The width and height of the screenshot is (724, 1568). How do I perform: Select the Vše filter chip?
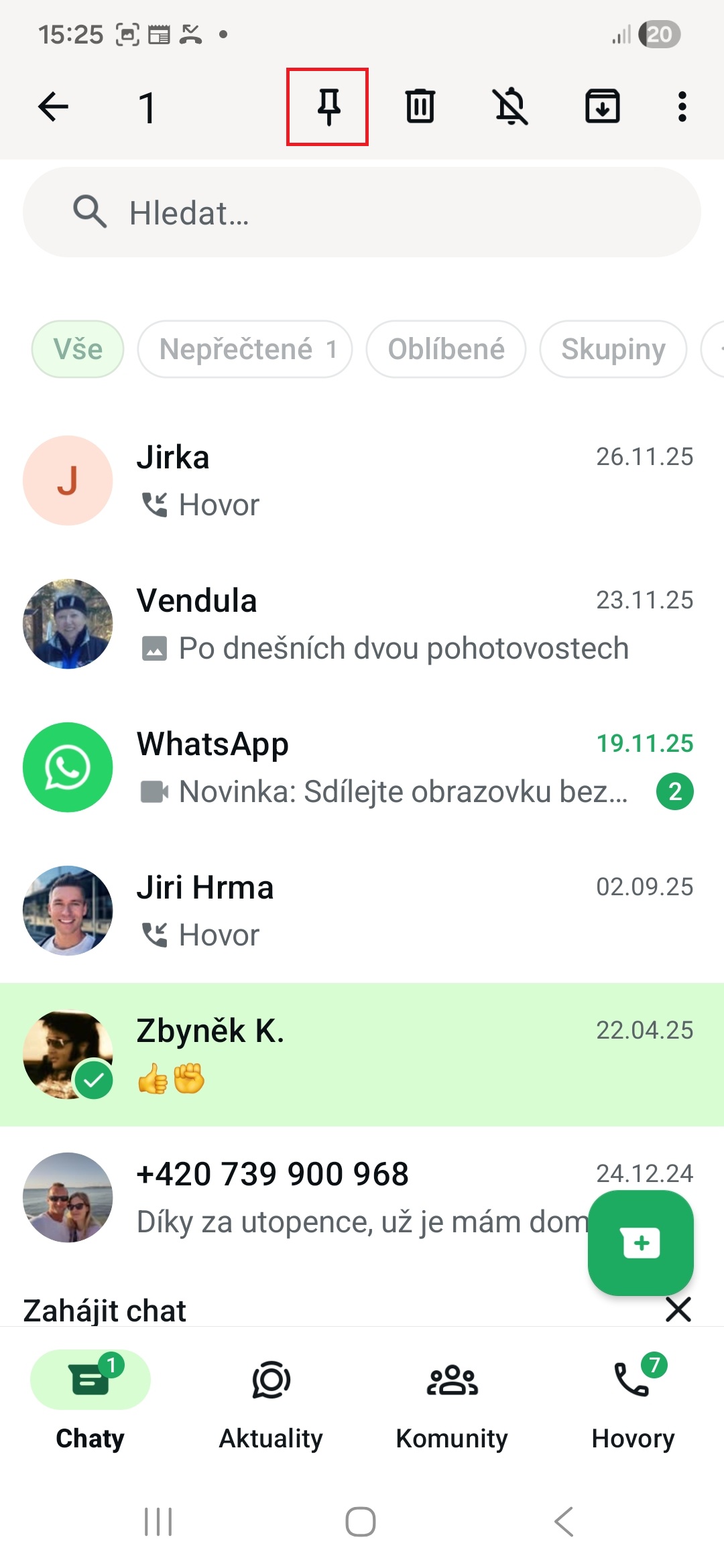pos(78,349)
